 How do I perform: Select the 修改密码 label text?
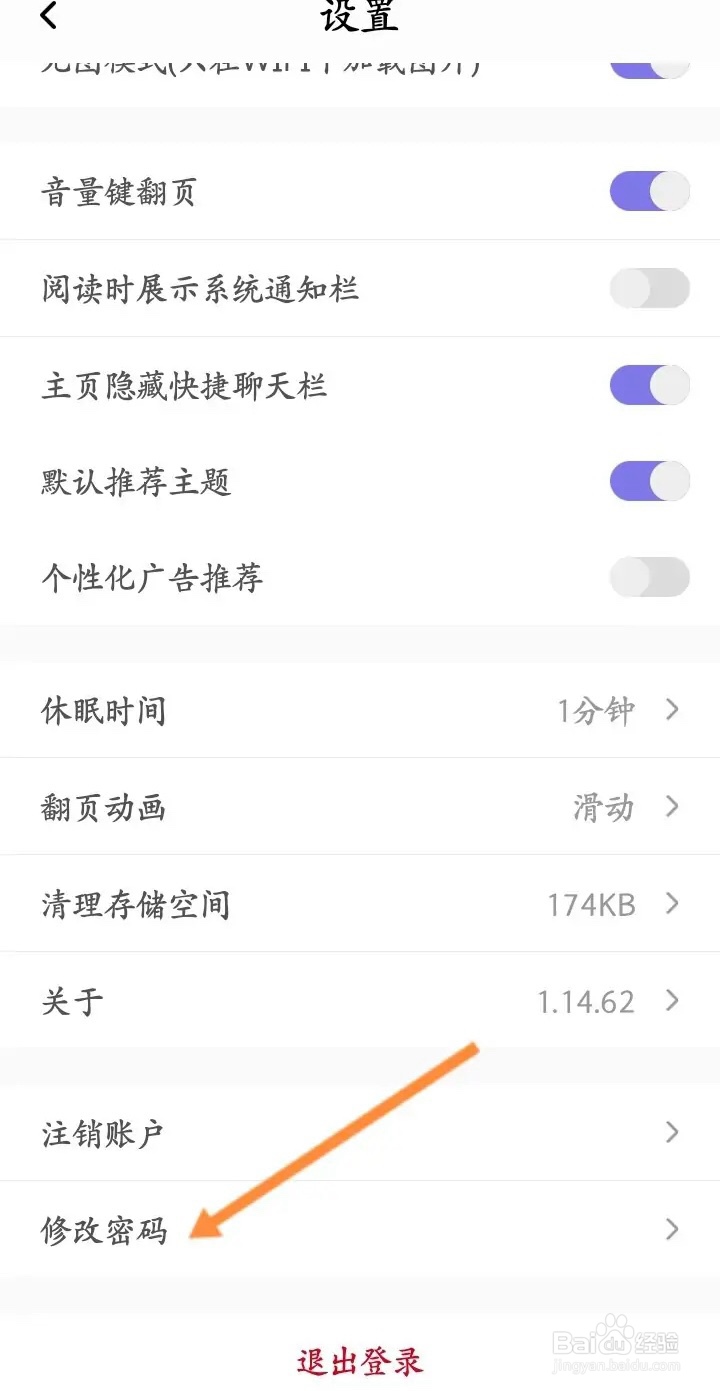point(103,1230)
